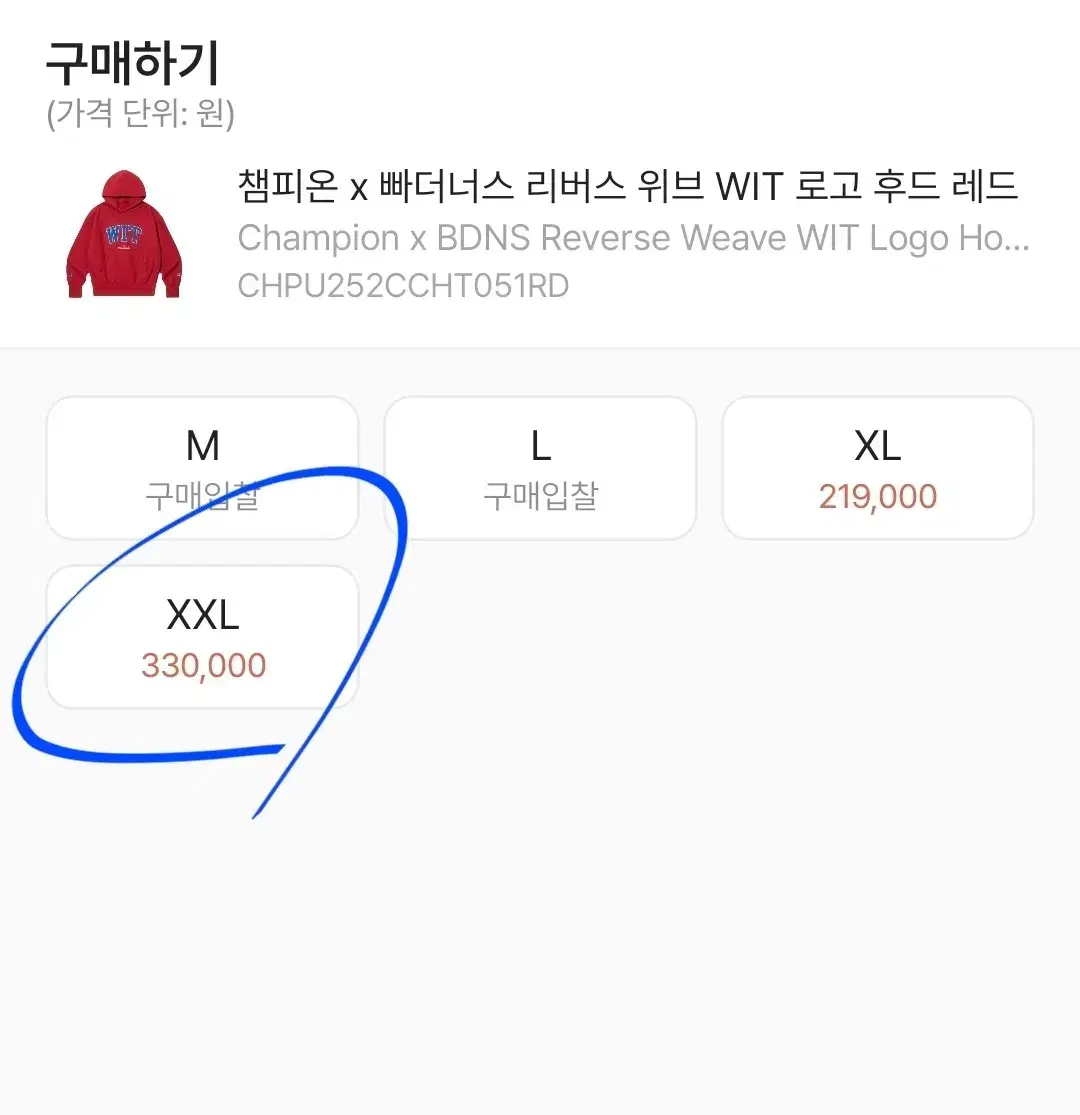Screen dimensions: 1080x1115
Task: Select the XL size priced 219,000
Action: (877, 467)
